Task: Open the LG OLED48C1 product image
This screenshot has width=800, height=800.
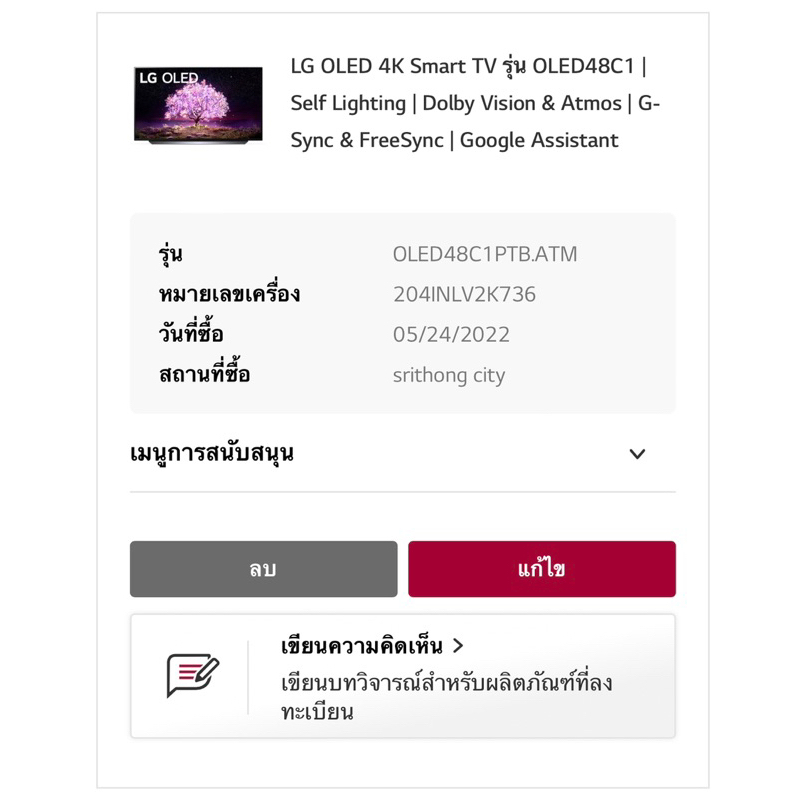Action: pos(198,105)
